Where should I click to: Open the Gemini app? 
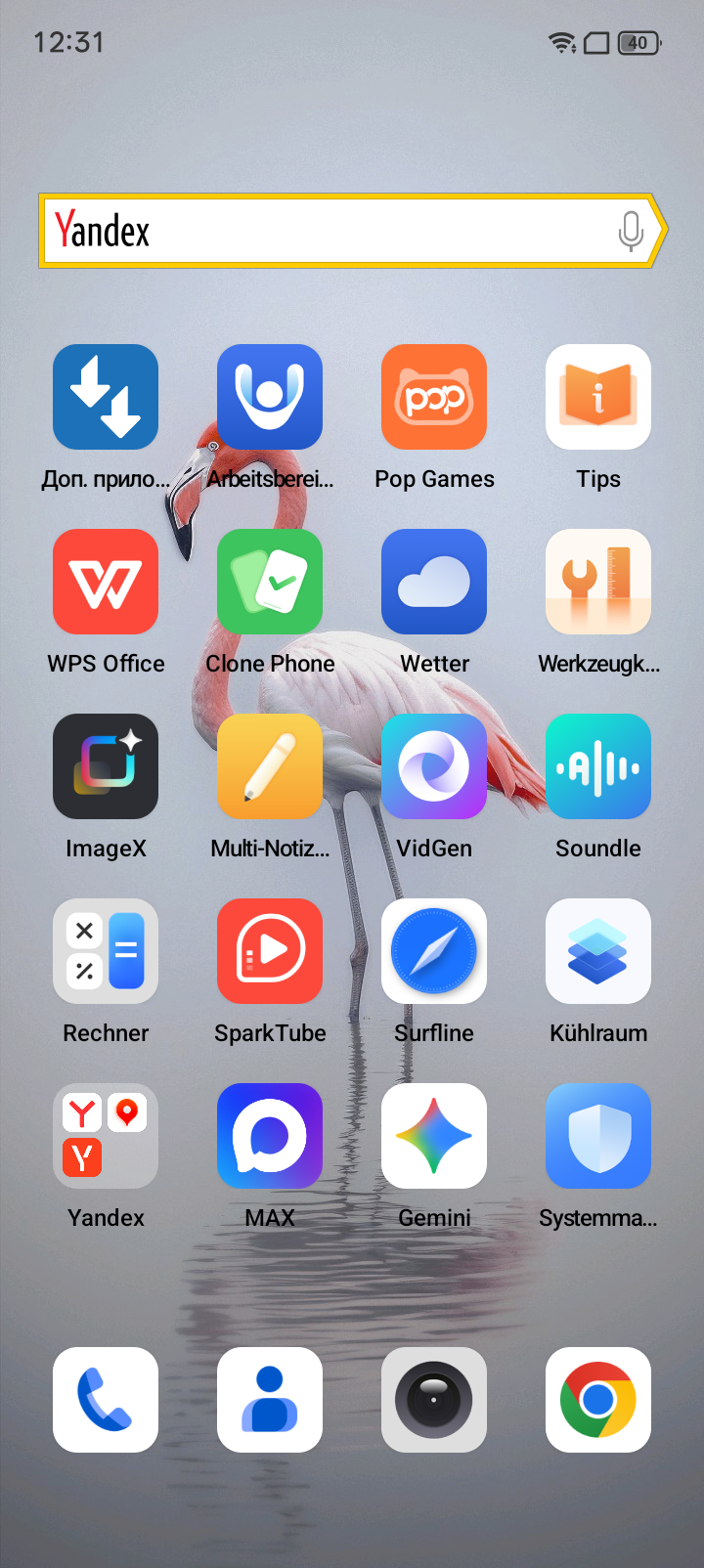point(434,1136)
